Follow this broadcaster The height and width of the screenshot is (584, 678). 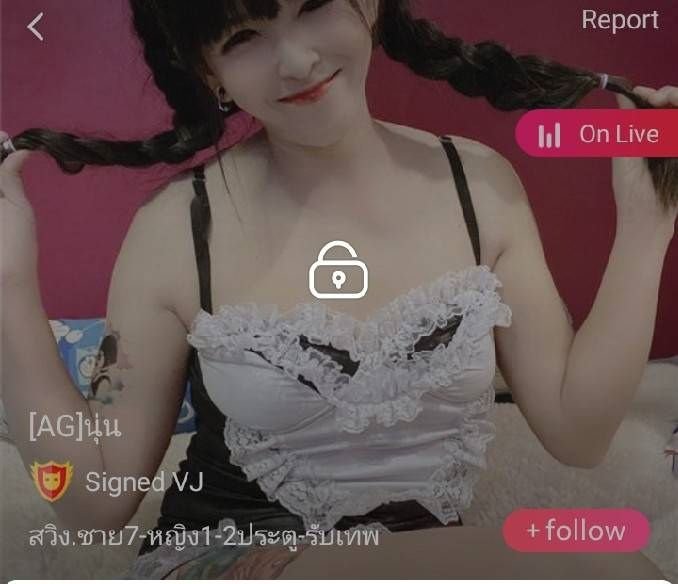coord(576,530)
